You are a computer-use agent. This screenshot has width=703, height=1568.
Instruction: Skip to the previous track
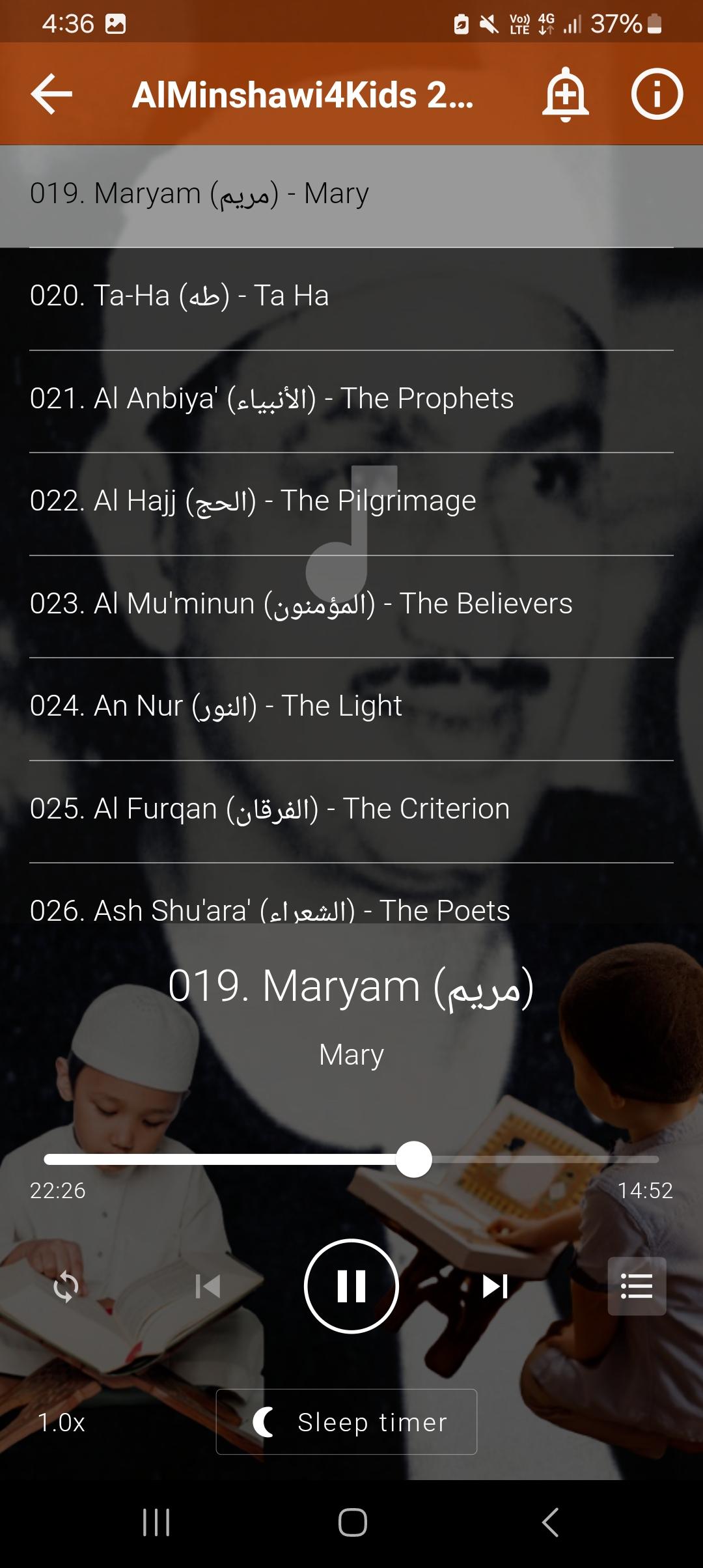point(208,1287)
